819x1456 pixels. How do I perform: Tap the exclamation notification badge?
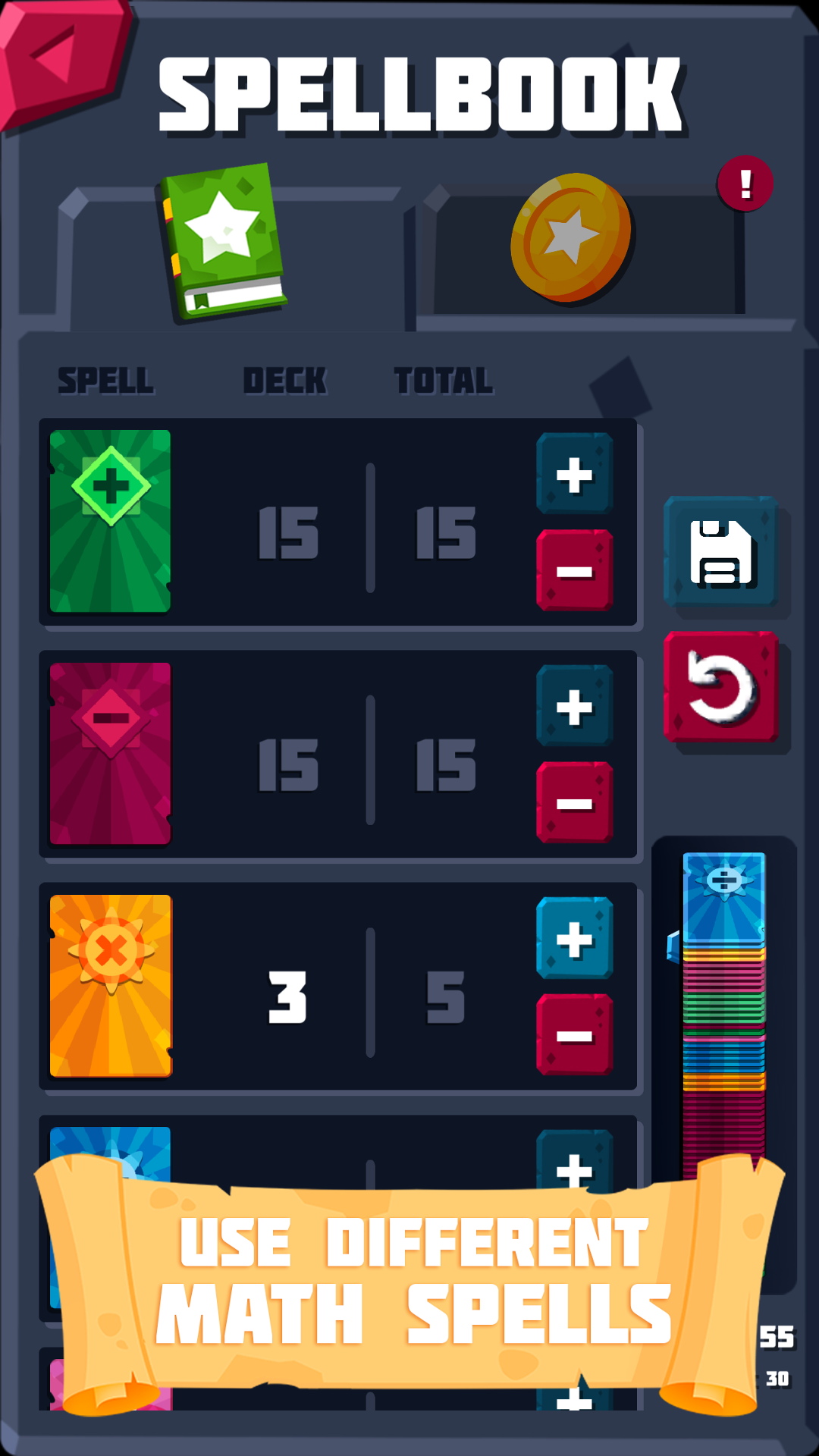[x=746, y=184]
